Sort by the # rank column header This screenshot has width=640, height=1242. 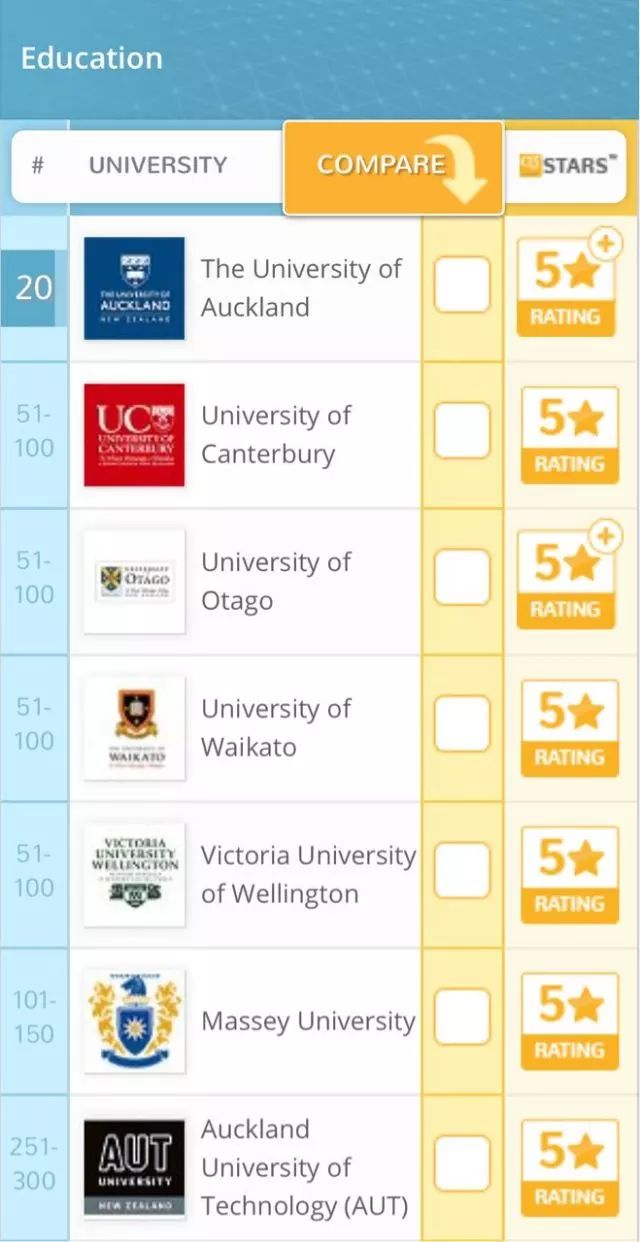[x=38, y=165]
